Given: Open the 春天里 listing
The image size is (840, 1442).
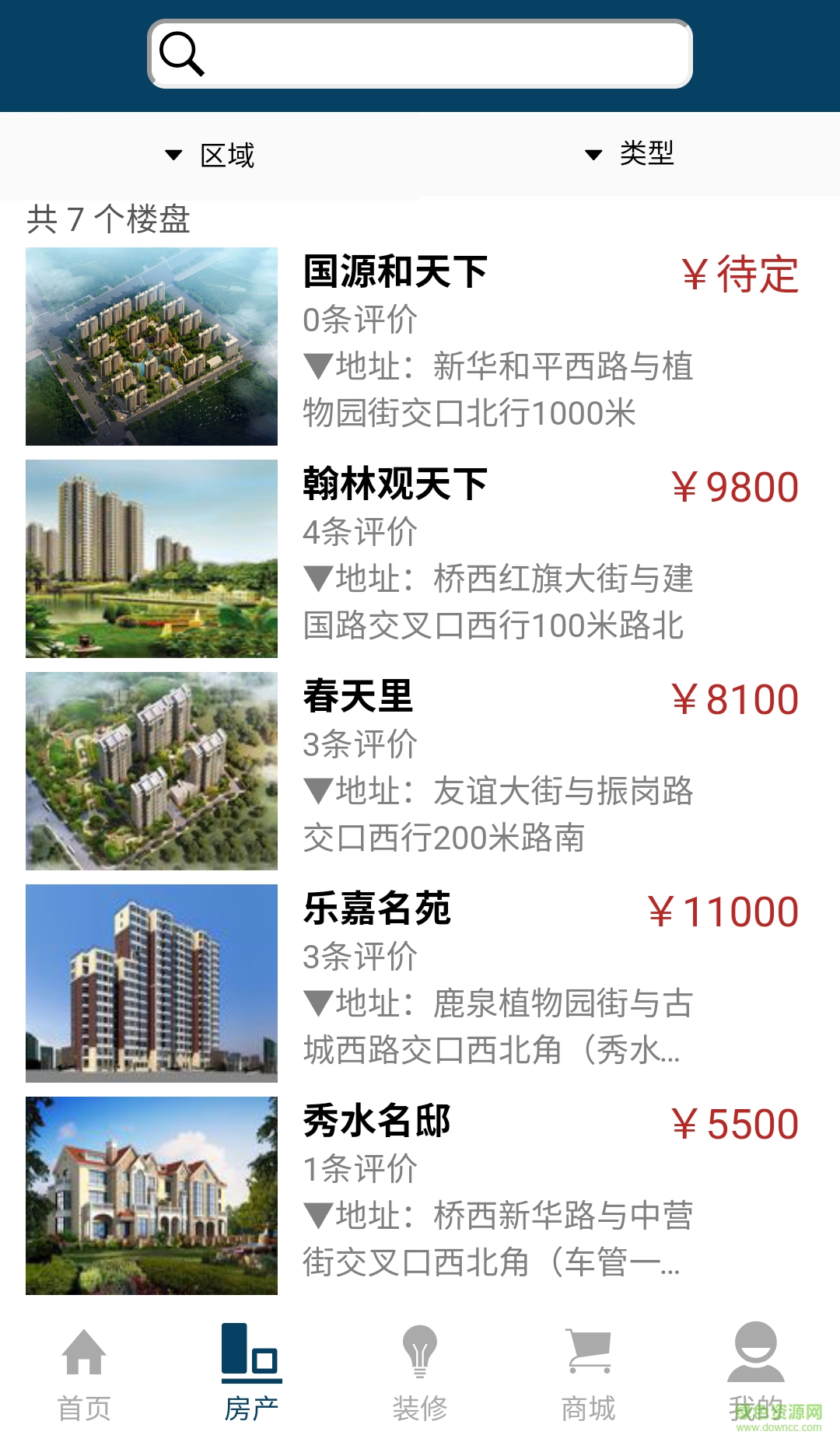Looking at the screenshot, I should pos(359,698).
